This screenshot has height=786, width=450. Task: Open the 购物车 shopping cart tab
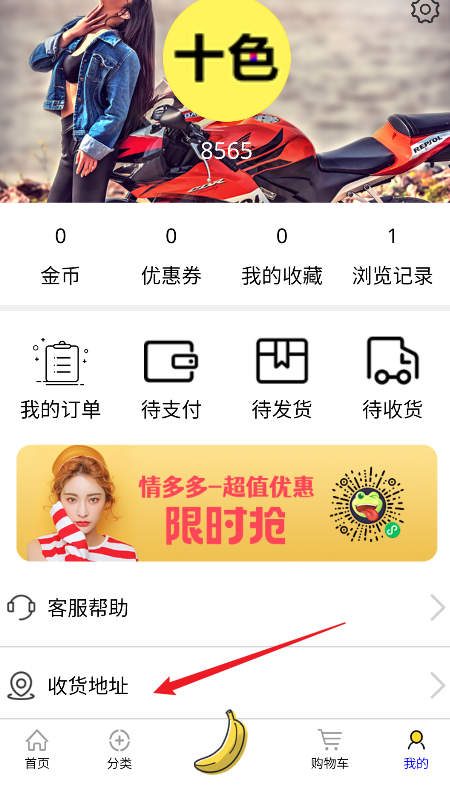(x=329, y=750)
